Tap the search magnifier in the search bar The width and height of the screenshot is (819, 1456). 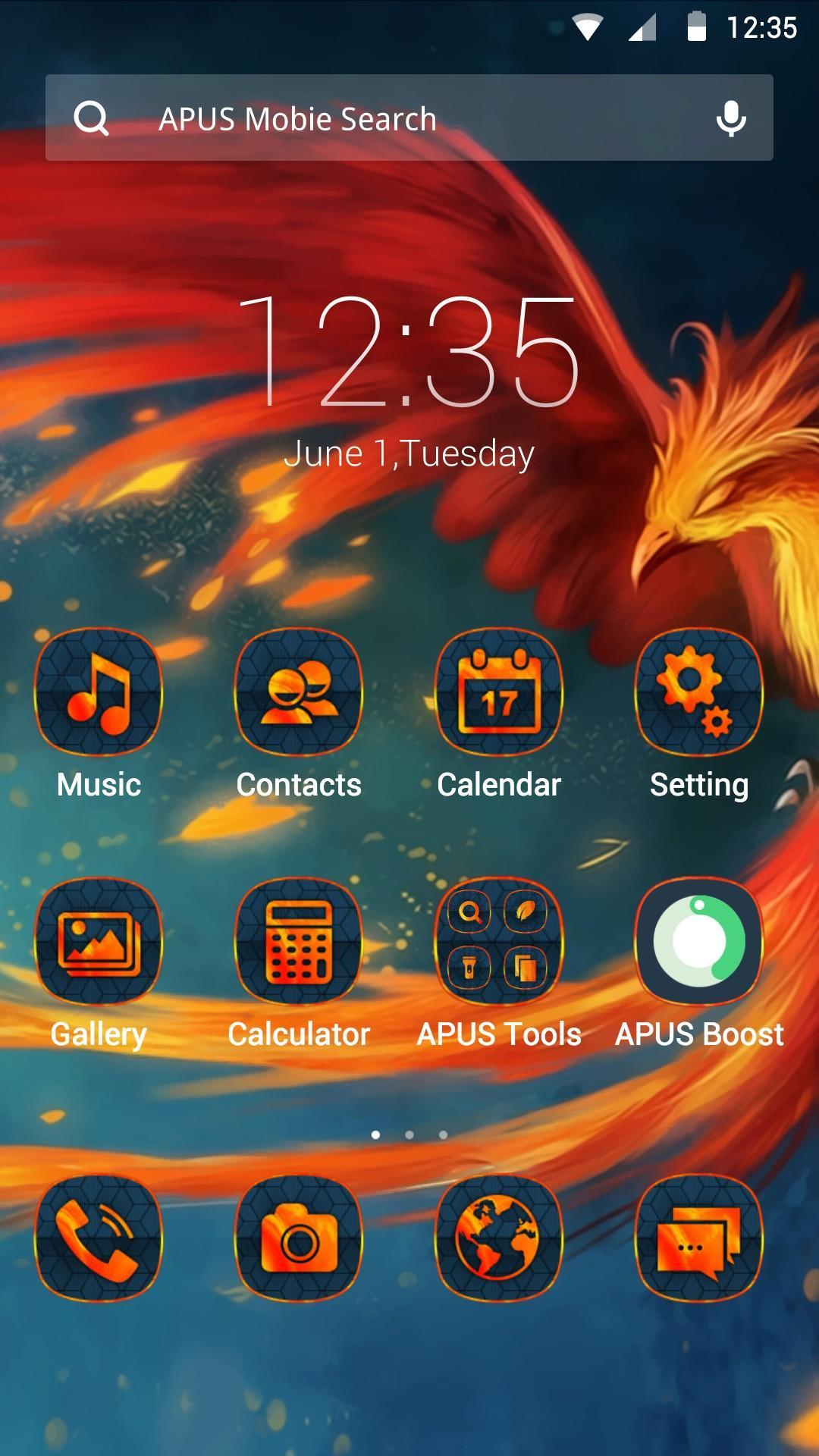pyautogui.click(x=91, y=118)
